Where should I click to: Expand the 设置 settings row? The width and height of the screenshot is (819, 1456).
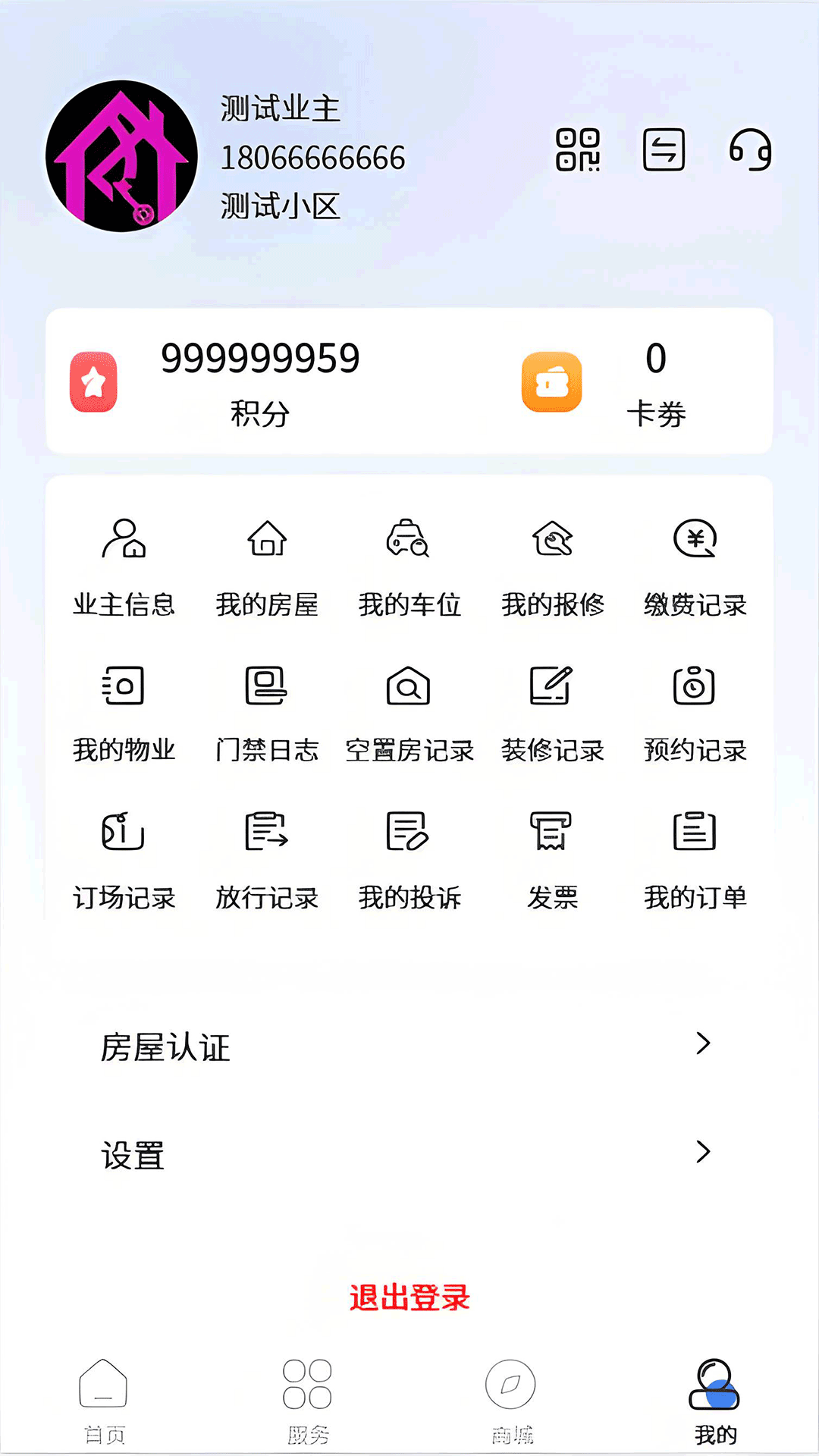click(x=409, y=1154)
